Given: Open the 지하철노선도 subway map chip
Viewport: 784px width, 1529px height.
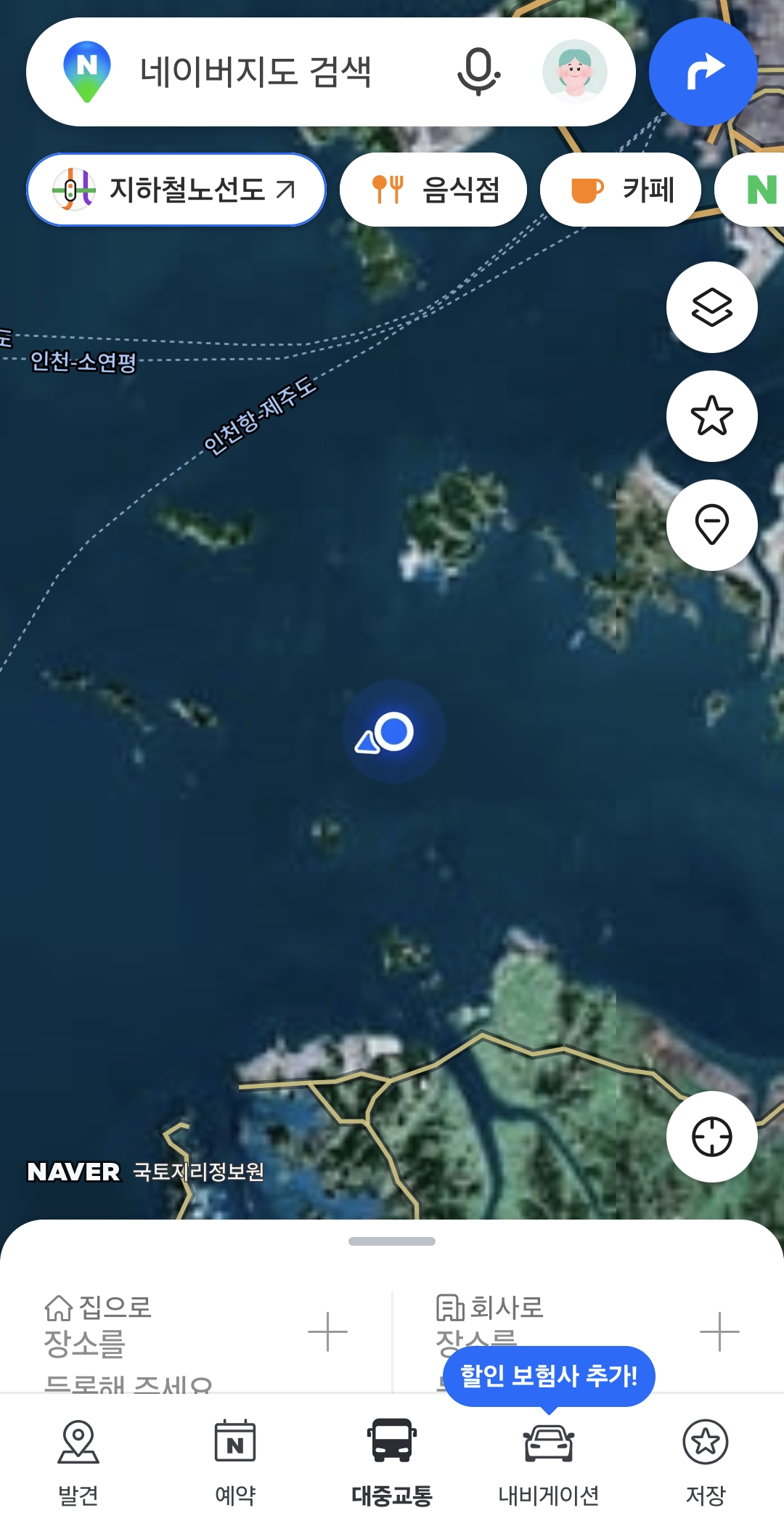Looking at the screenshot, I should click(176, 190).
